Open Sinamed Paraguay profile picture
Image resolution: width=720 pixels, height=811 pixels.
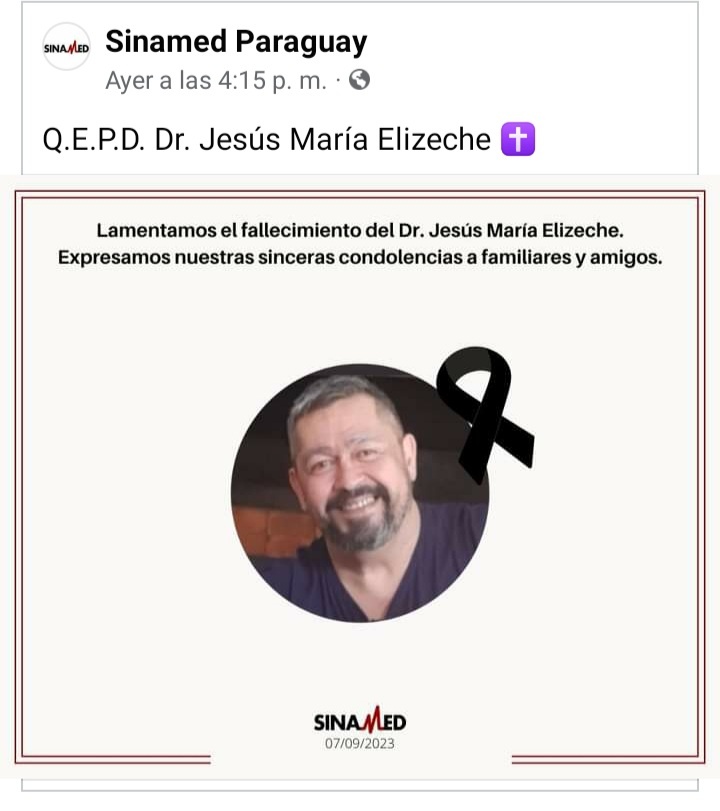(66, 46)
